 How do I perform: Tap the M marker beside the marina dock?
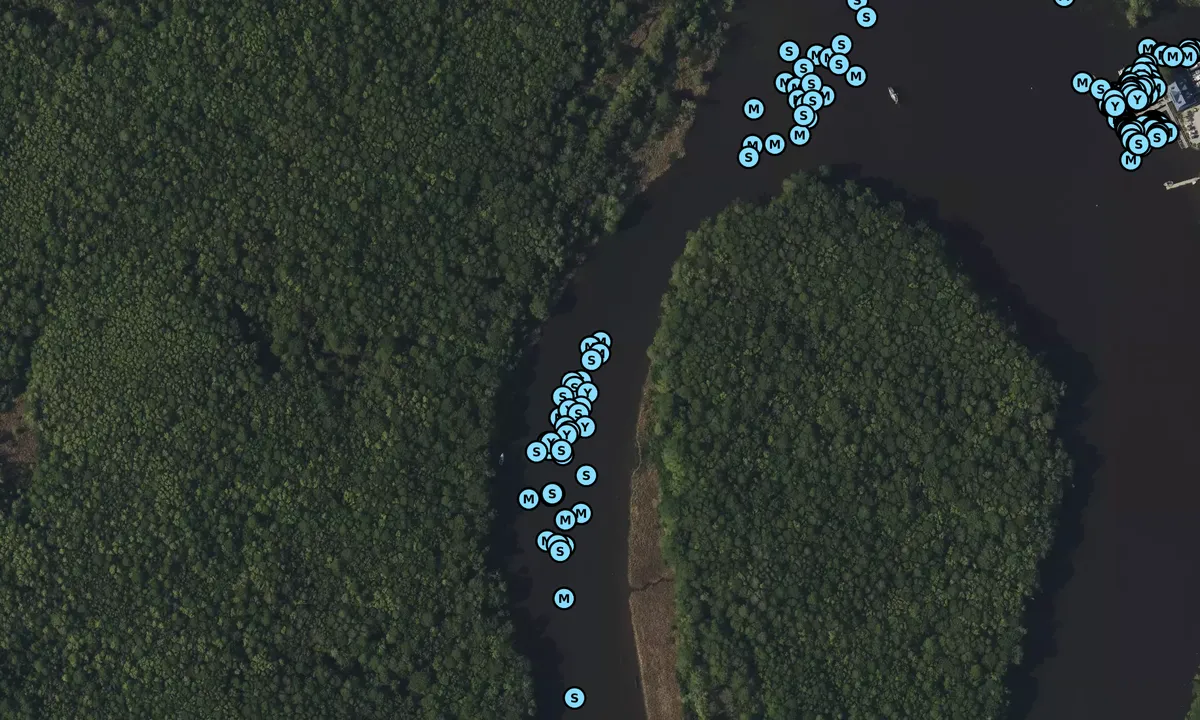(x=1131, y=160)
